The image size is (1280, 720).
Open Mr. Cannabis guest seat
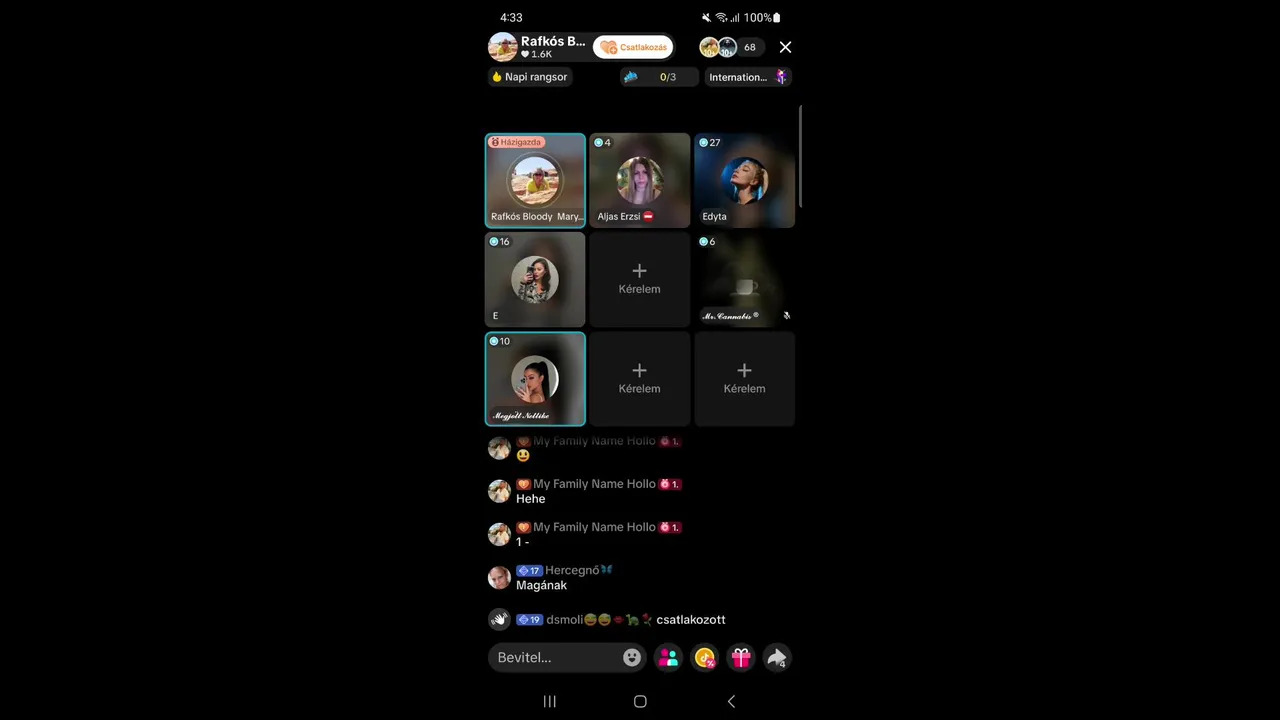[744, 280]
